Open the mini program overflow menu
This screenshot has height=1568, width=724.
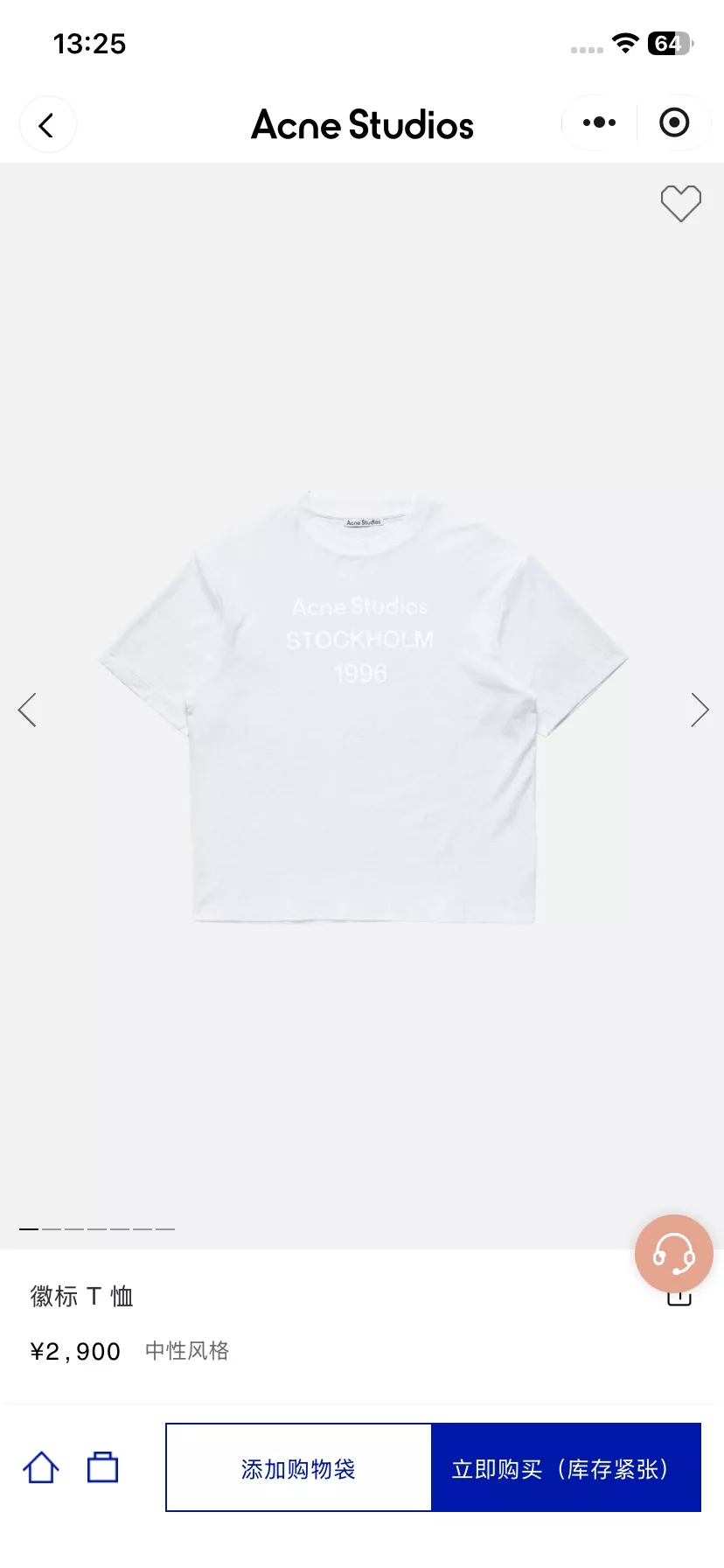(599, 123)
